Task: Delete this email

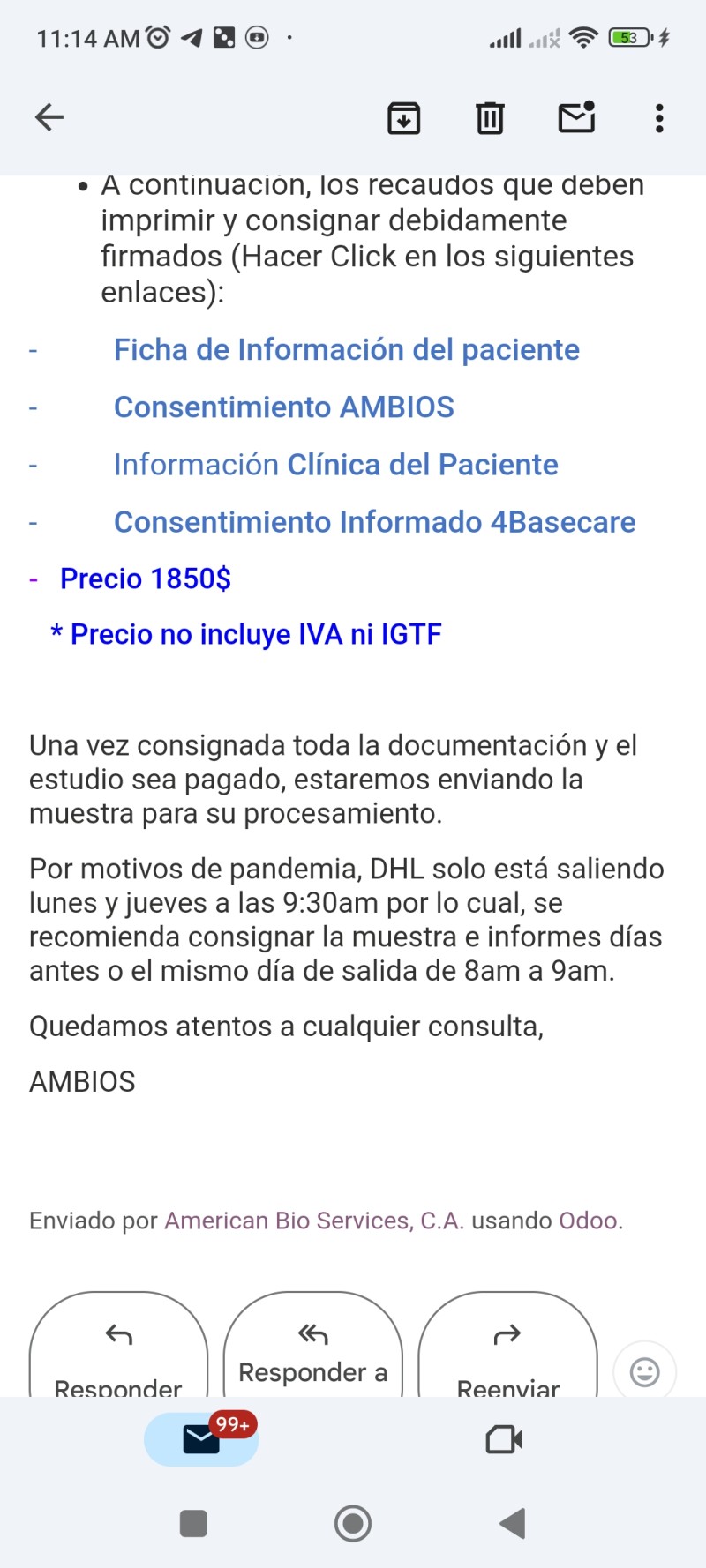Action: click(x=490, y=117)
